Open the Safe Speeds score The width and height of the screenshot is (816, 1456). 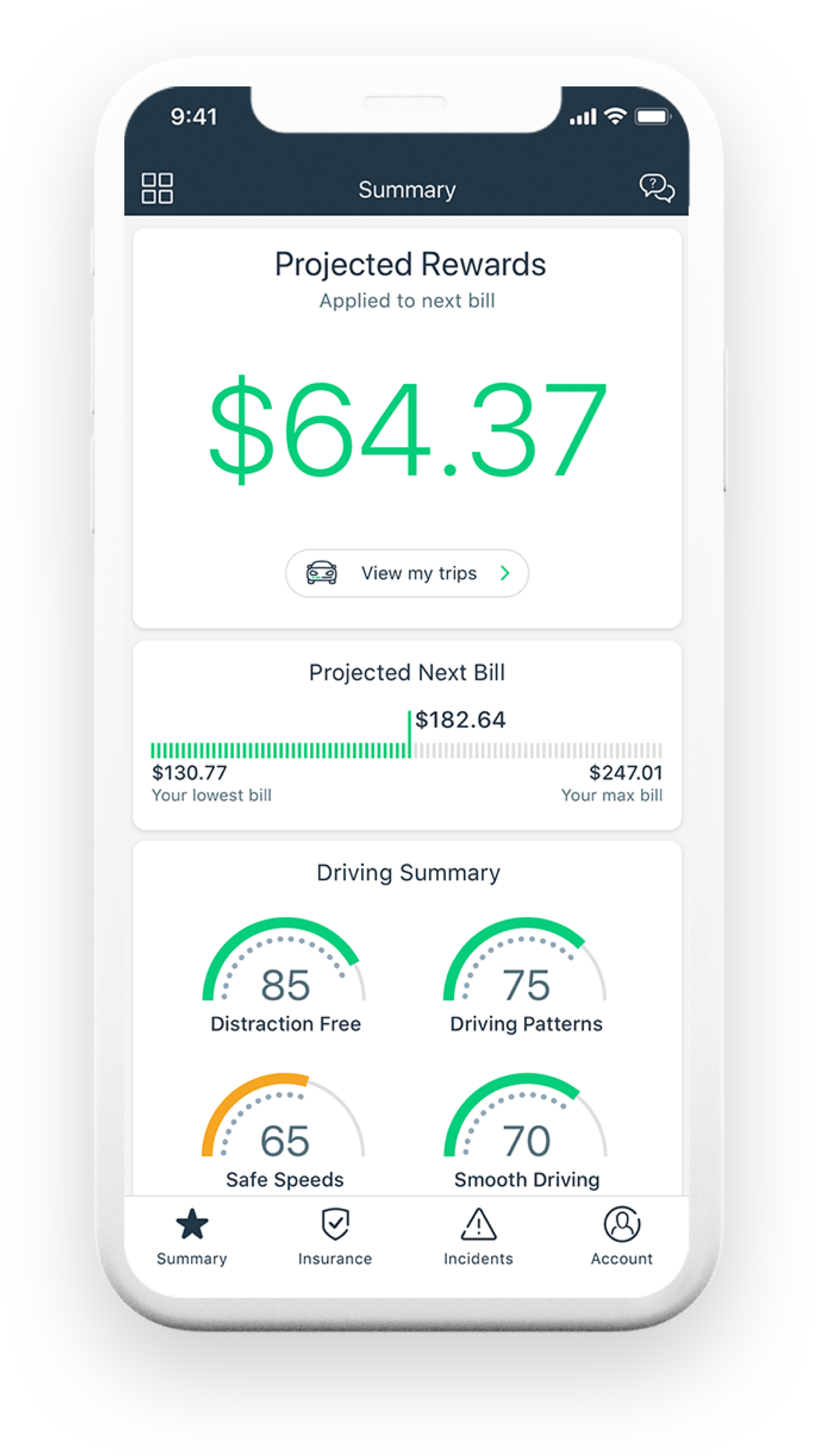(x=284, y=1134)
